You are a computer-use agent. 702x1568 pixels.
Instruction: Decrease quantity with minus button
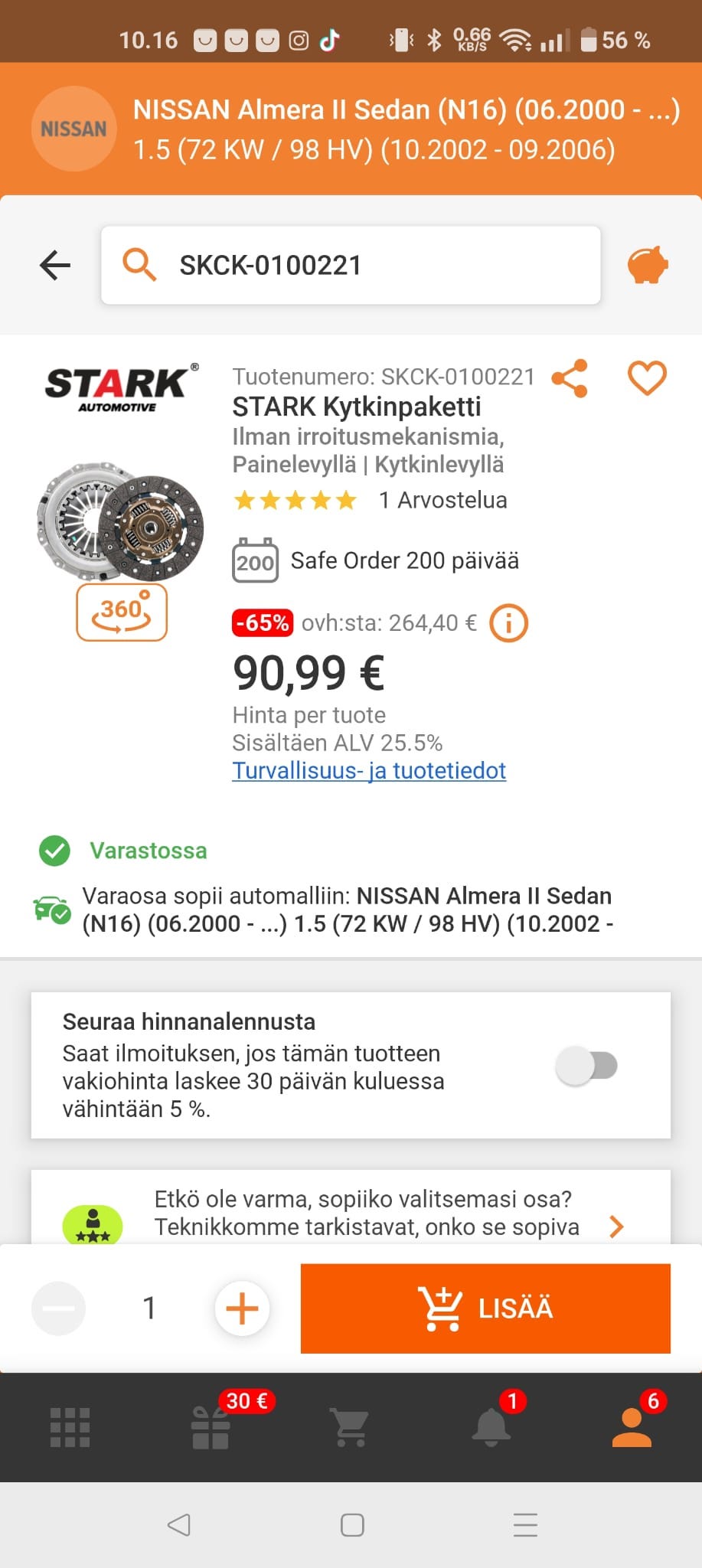(58, 1308)
